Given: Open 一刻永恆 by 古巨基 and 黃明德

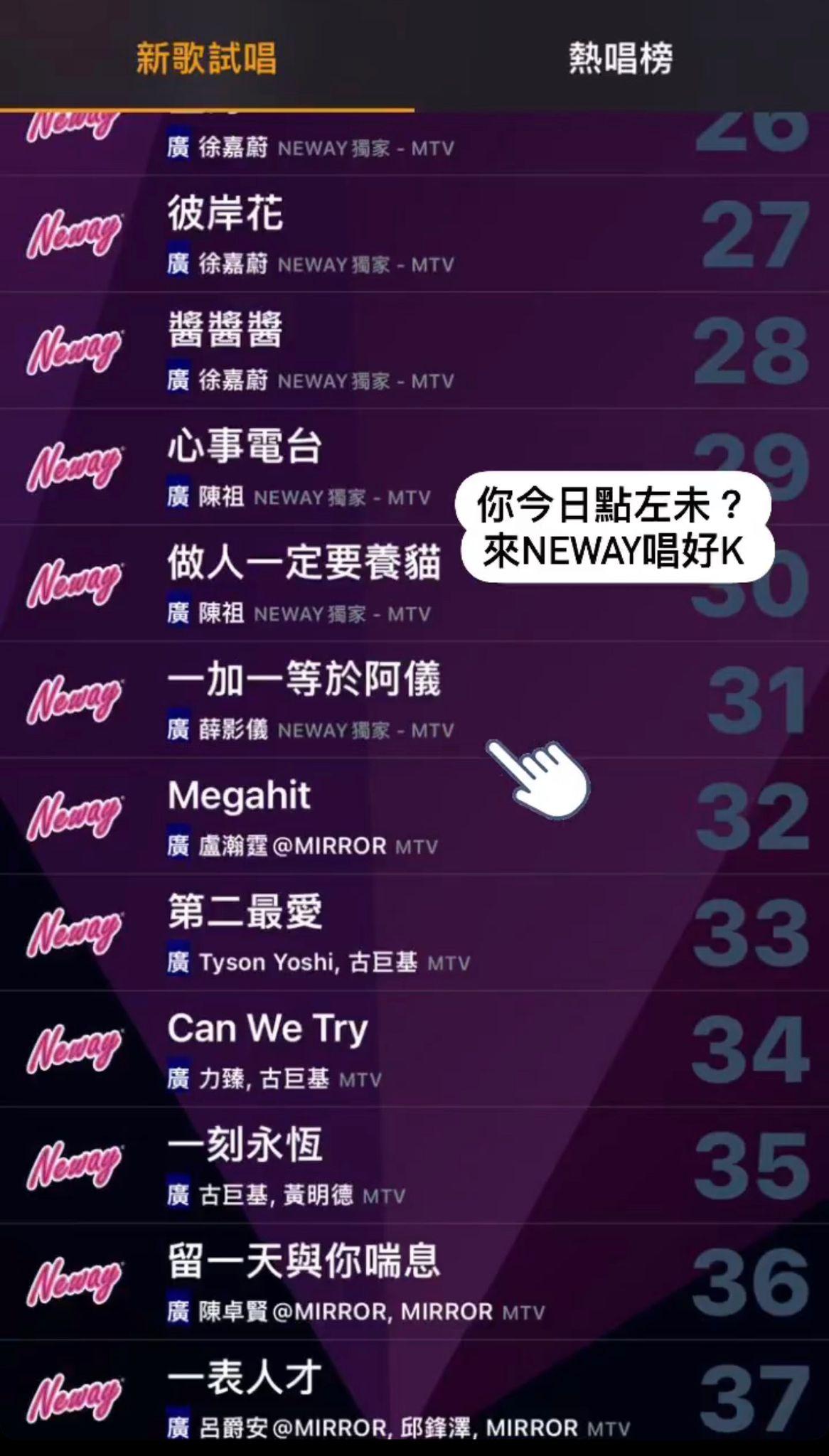Looking at the screenshot, I should click(245, 1145).
